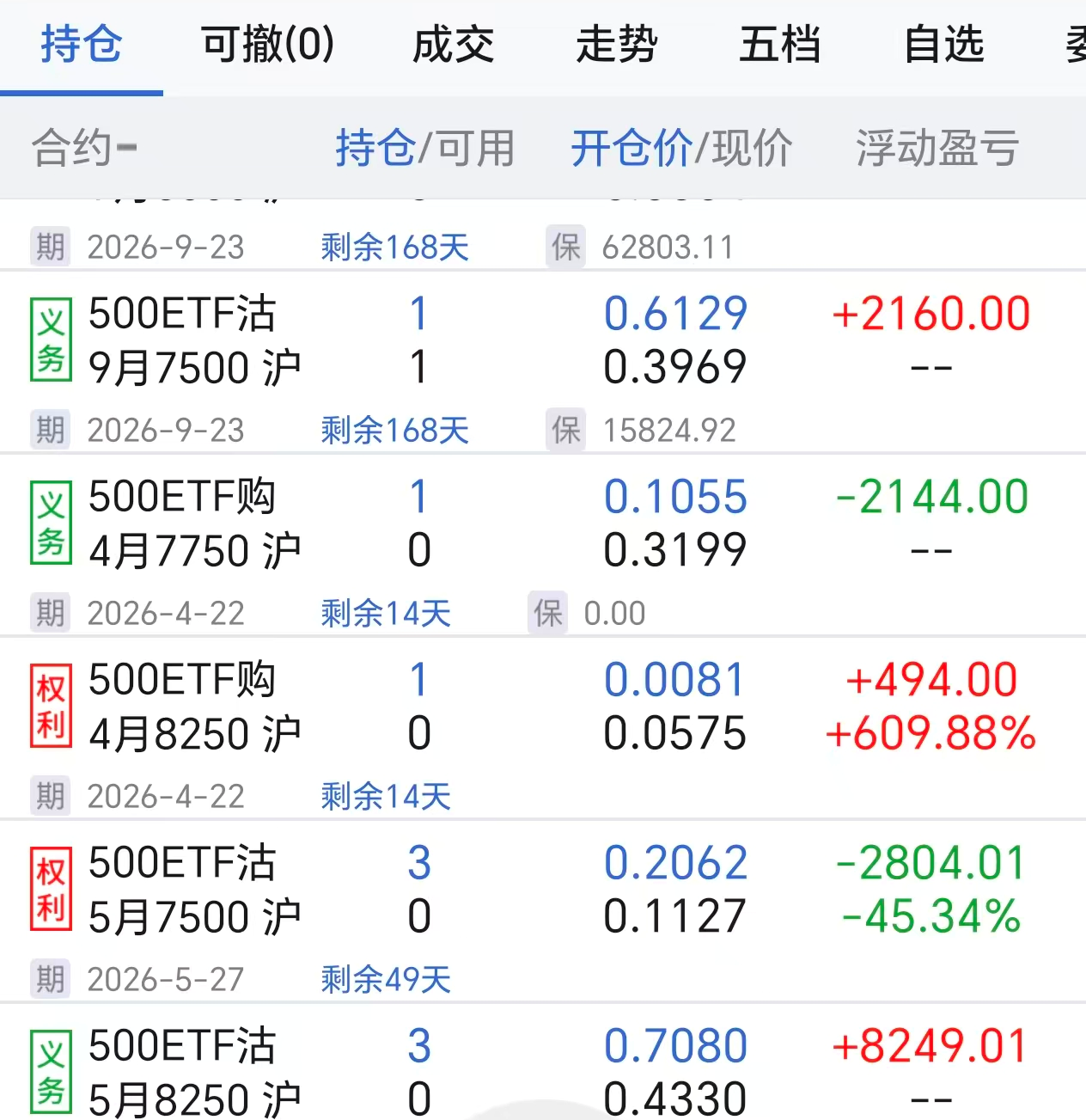
Task: Sort by the 合约 column header
Action: (84, 148)
